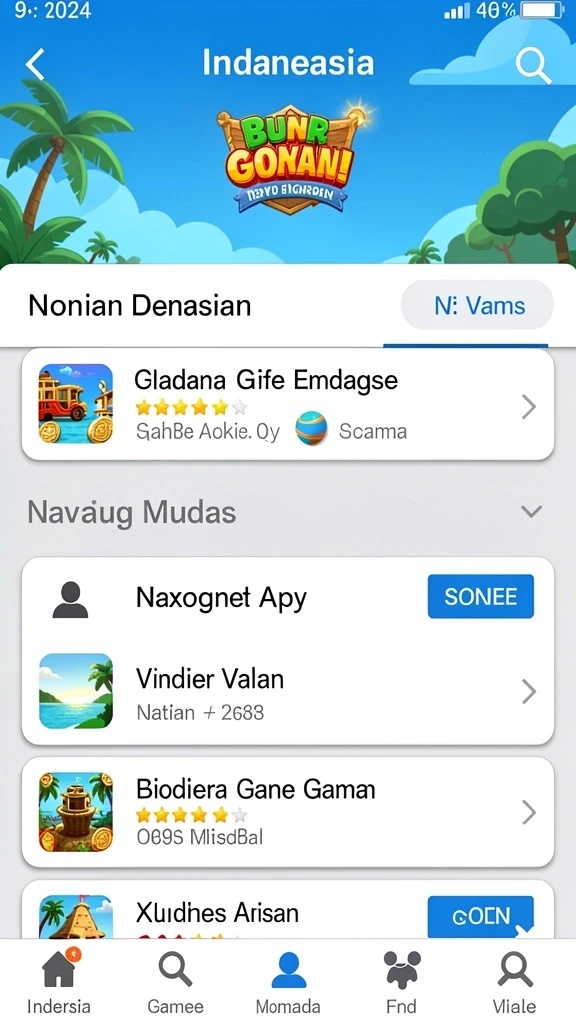Open the Gladana Gife Emdagse card
This screenshot has width=576, height=1024.
click(288, 405)
